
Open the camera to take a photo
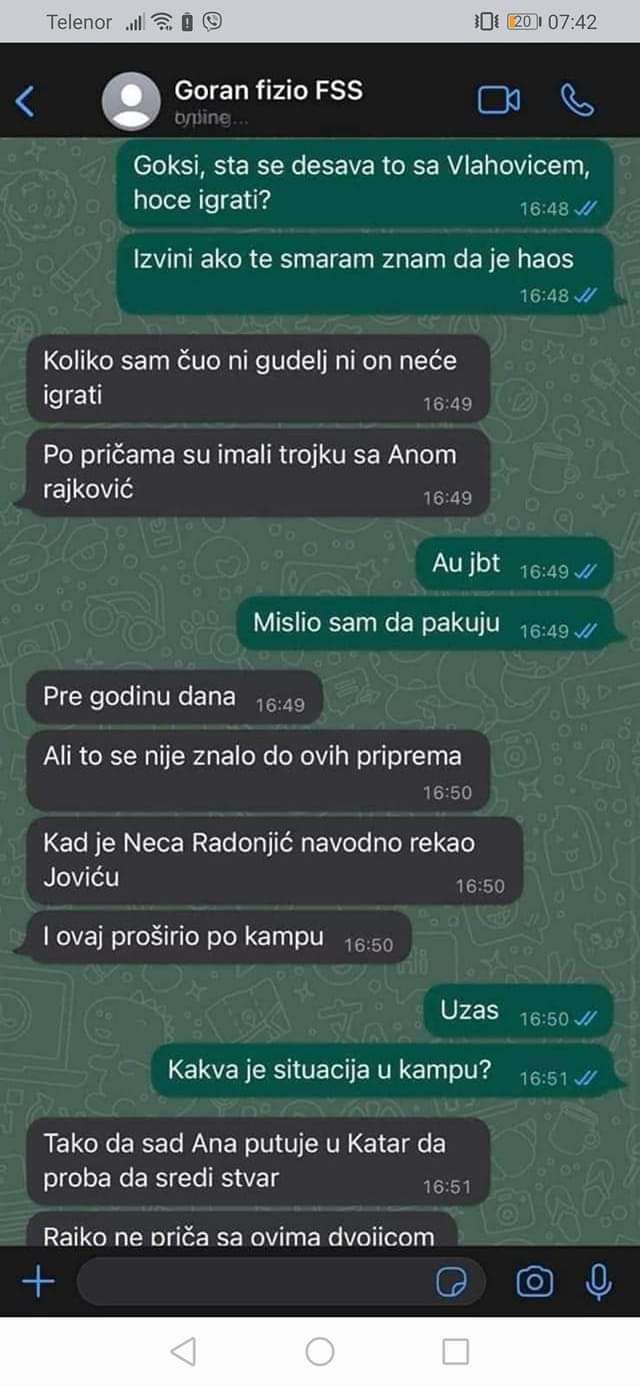[x=534, y=1282]
